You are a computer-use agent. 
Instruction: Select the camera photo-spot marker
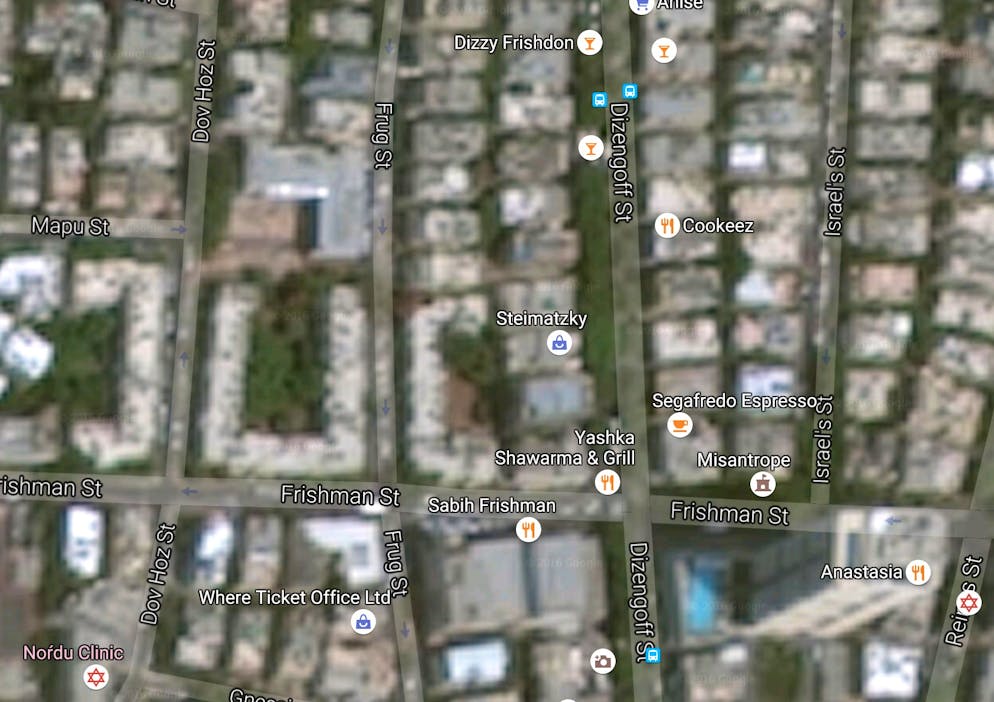602,660
